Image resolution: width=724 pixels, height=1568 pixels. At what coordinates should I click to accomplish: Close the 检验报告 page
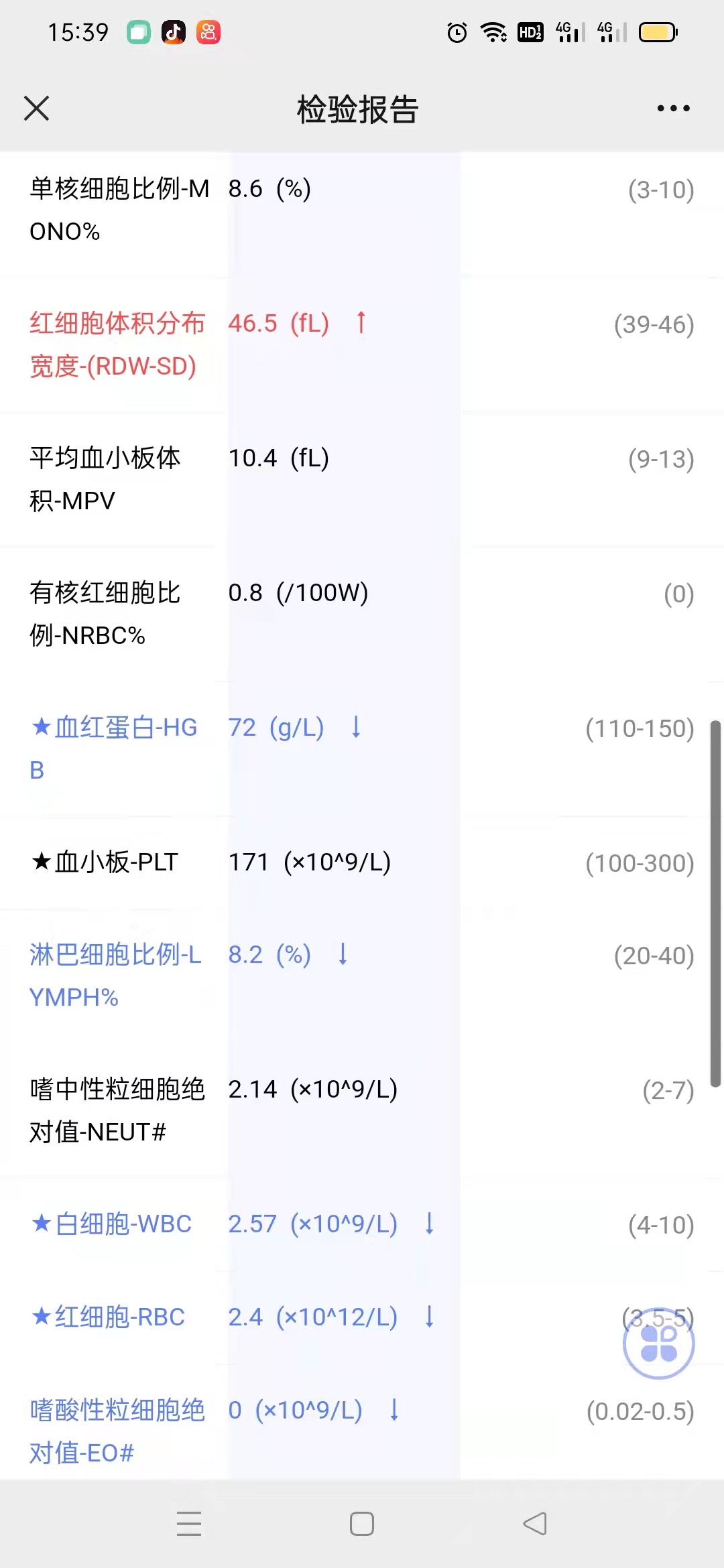pyautogui.click(x=37, y=108)
